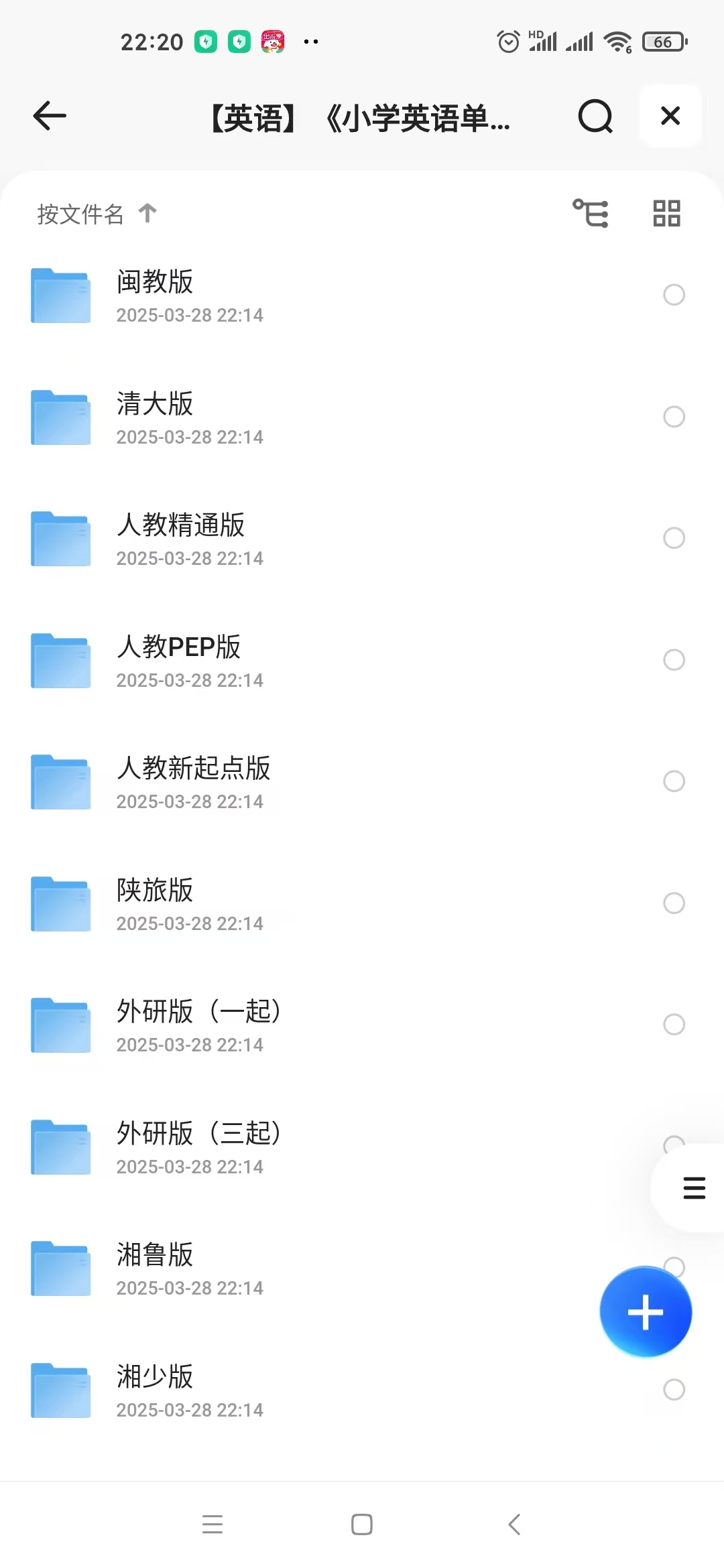This screenshot has width=724, height=1568.
Task: Select the 闽教版 folder checkbox
Action: point(674,295)
